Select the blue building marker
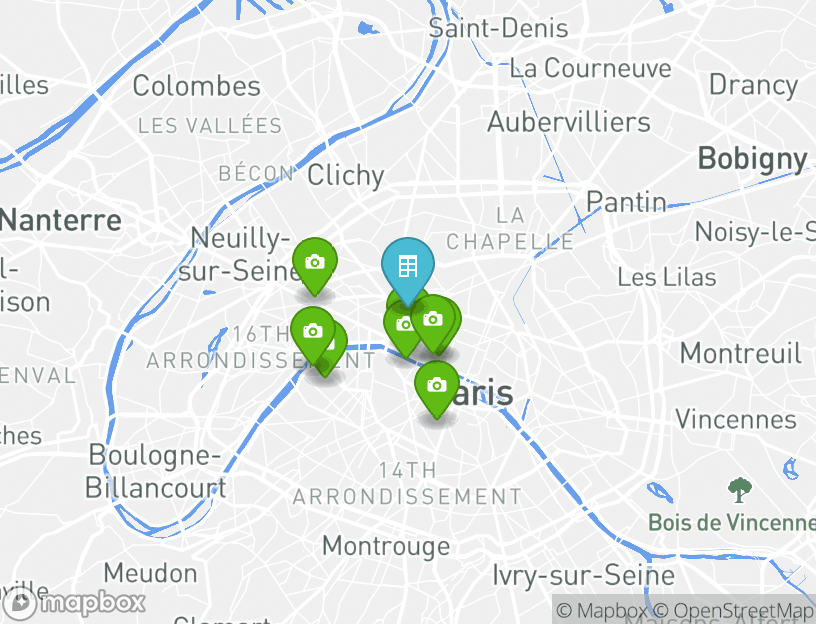816x624 pixels. pos(407,267)
